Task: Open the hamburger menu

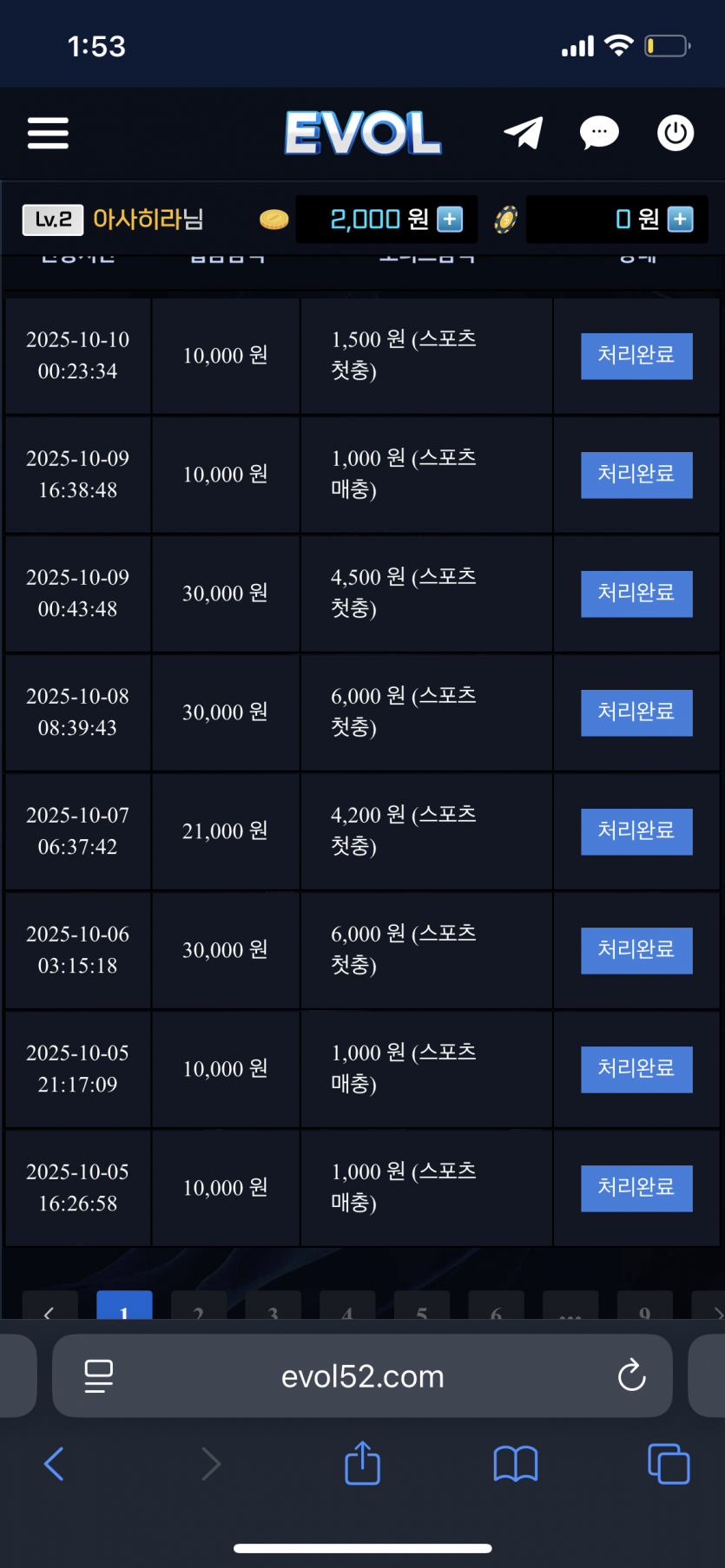Action: 48,133
